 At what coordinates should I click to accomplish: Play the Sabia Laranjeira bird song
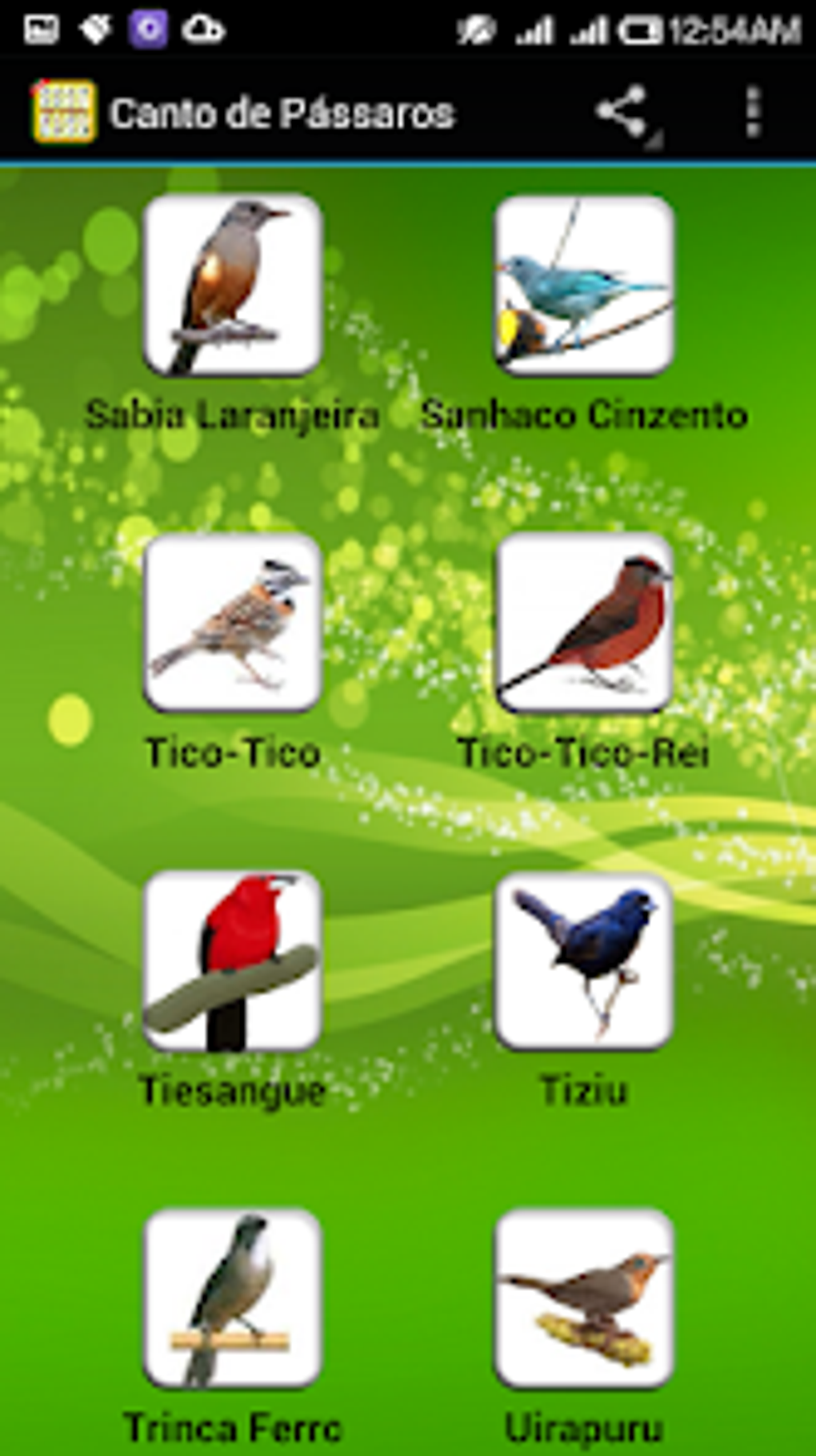[233, 285]
